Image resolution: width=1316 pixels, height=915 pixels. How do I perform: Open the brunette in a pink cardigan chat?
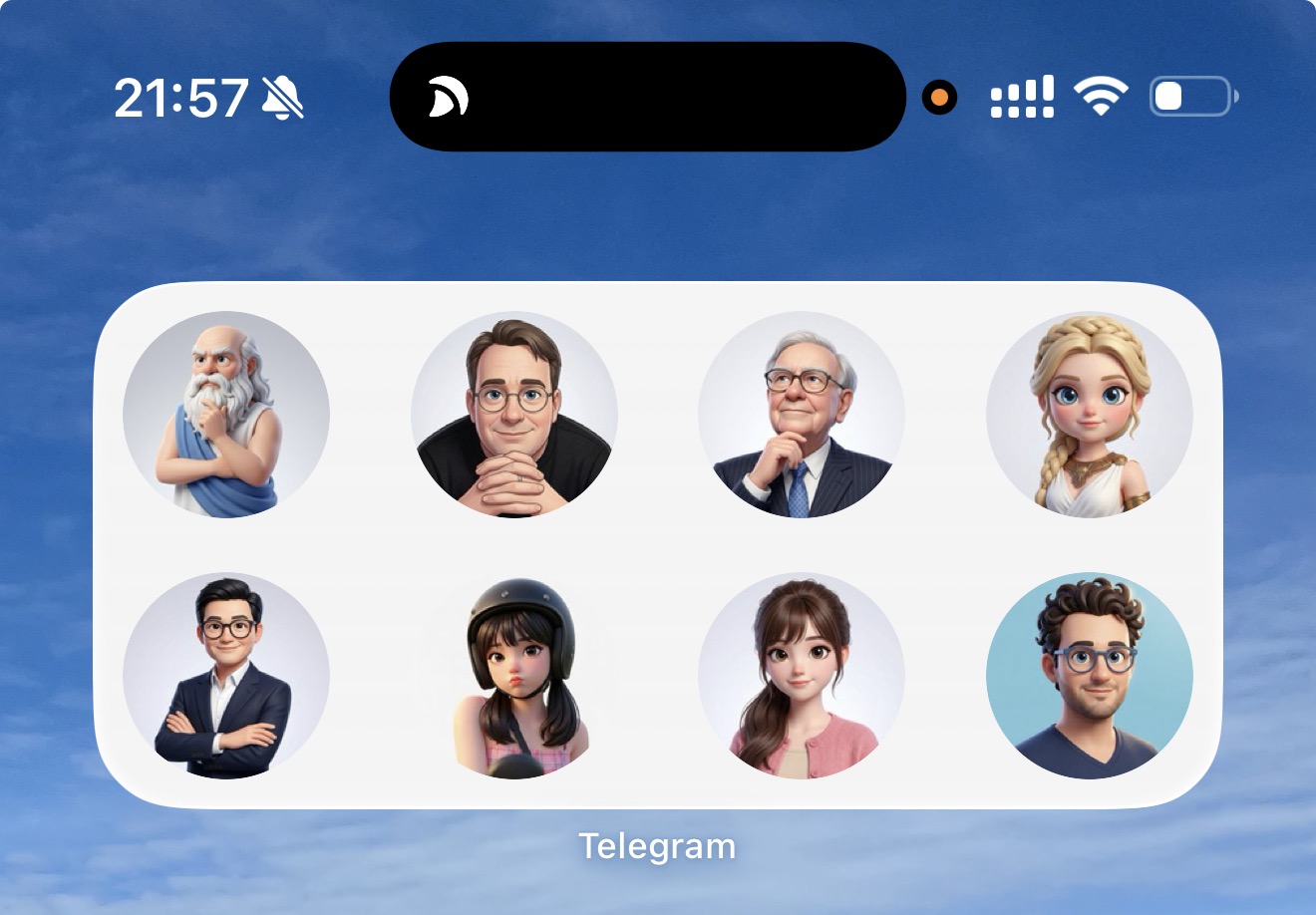pos(802,676)
